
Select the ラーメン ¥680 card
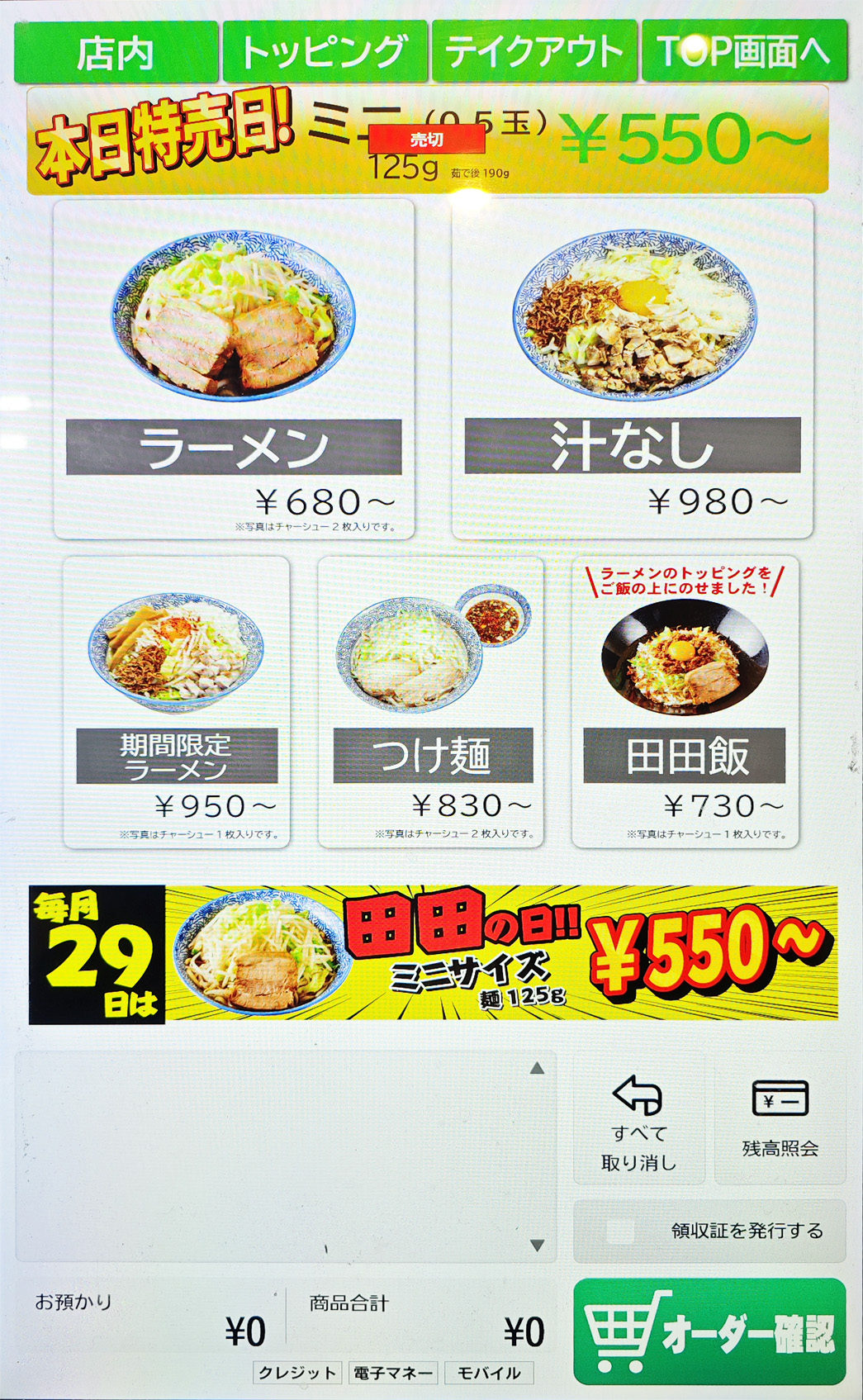(x=234, y=369)
